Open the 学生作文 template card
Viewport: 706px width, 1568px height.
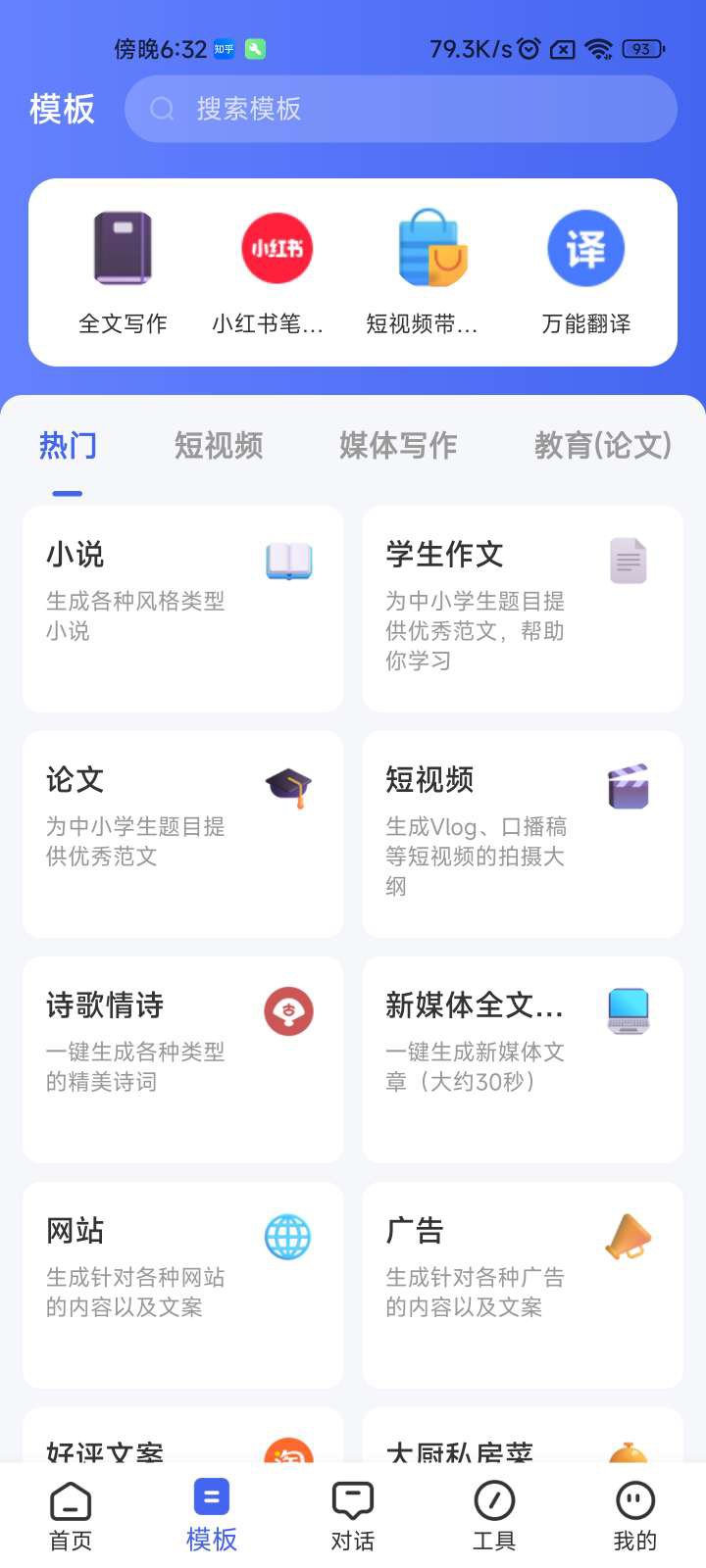pyautogui.click(x=523, y=609)
